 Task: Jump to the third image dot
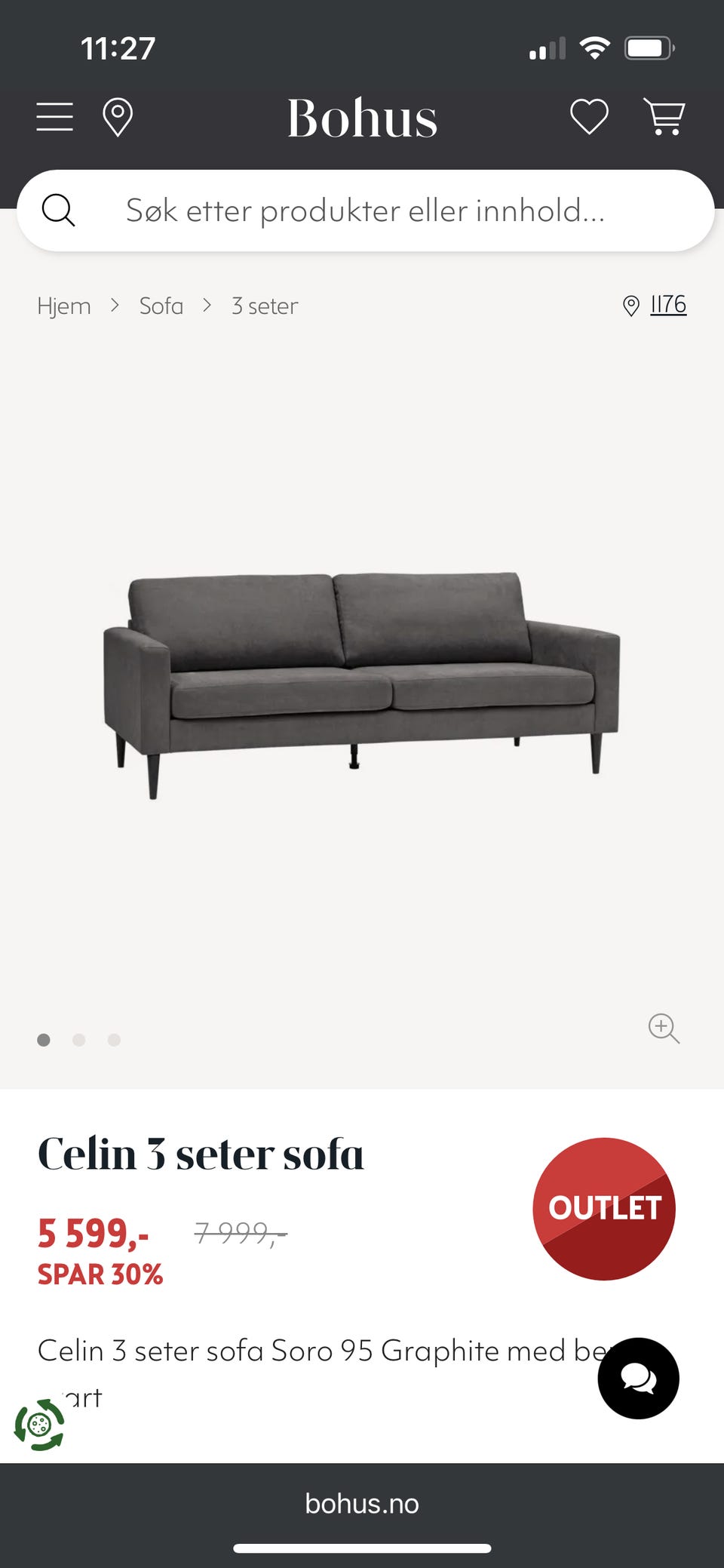pyautogui.click(x=114, y=1040)
